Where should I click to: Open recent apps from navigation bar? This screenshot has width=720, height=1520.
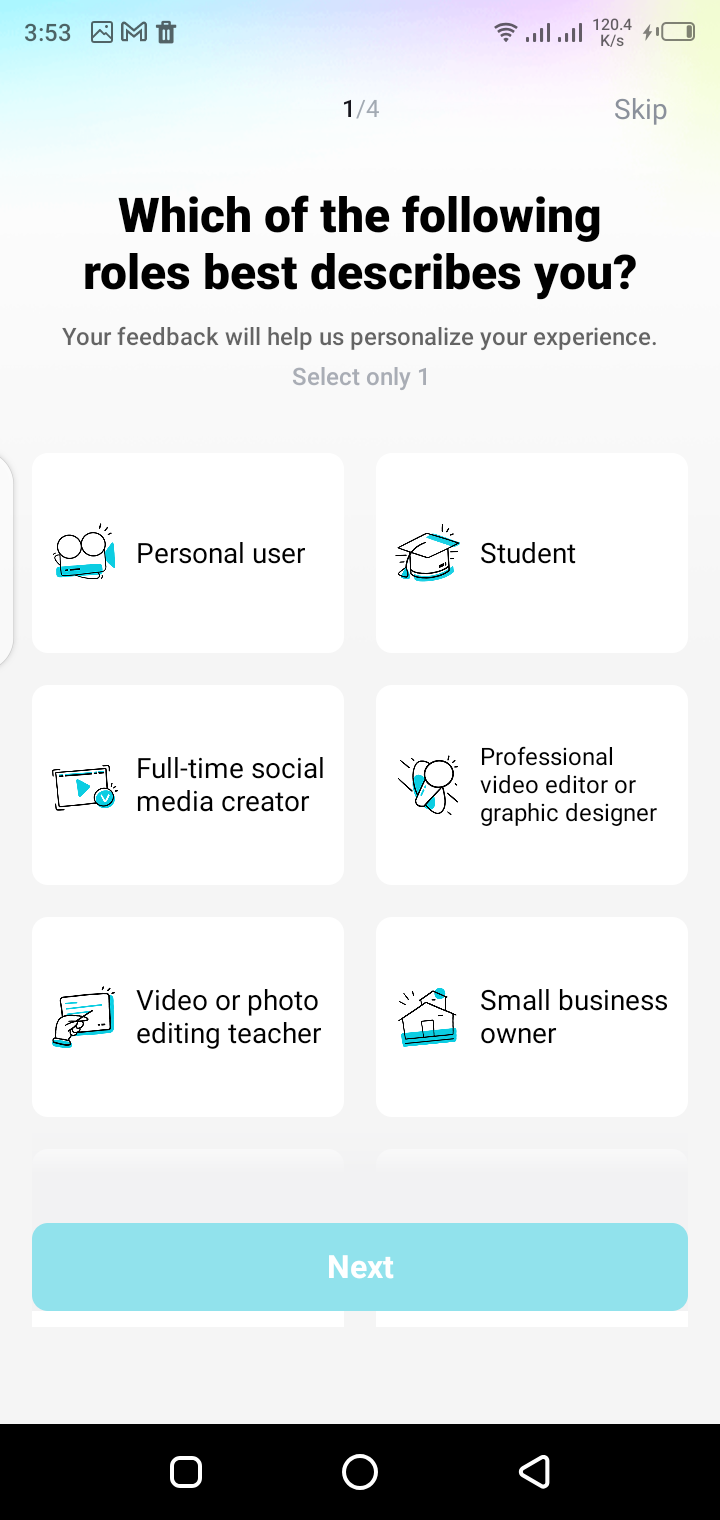click(186, 1471)
